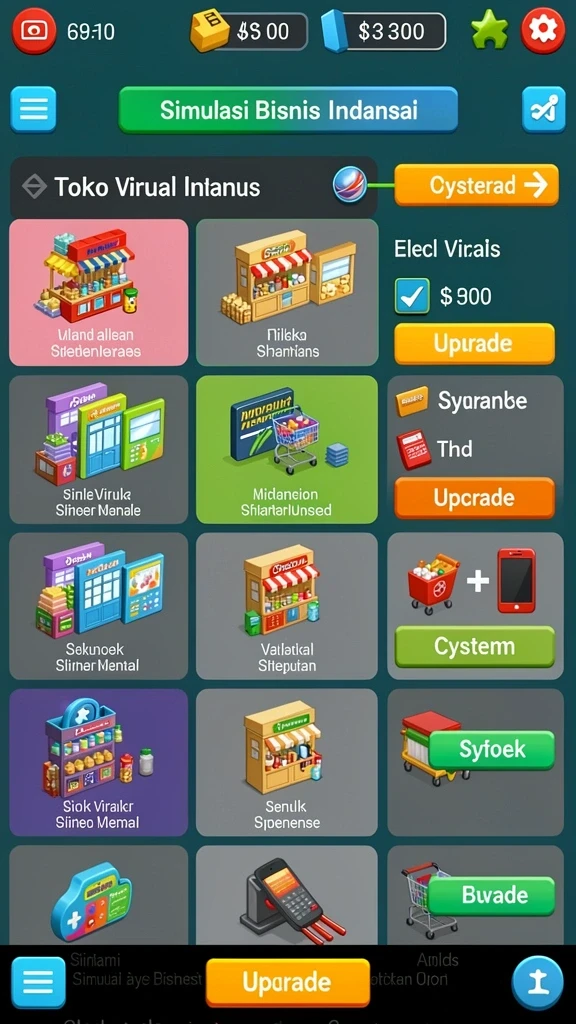Toggle the $900 checkbox under Elecl Virals
Screen dimensions: 576x1024
pos(413,296)
